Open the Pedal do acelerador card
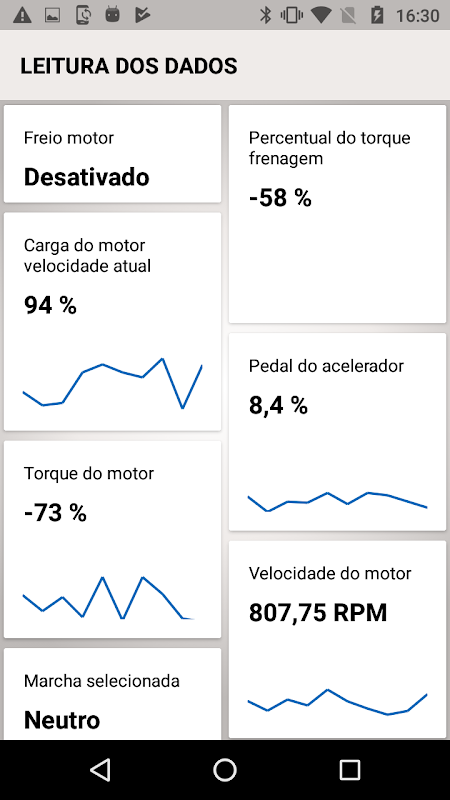The width and height of the screenshot is (450, 800). pos(337,432)
